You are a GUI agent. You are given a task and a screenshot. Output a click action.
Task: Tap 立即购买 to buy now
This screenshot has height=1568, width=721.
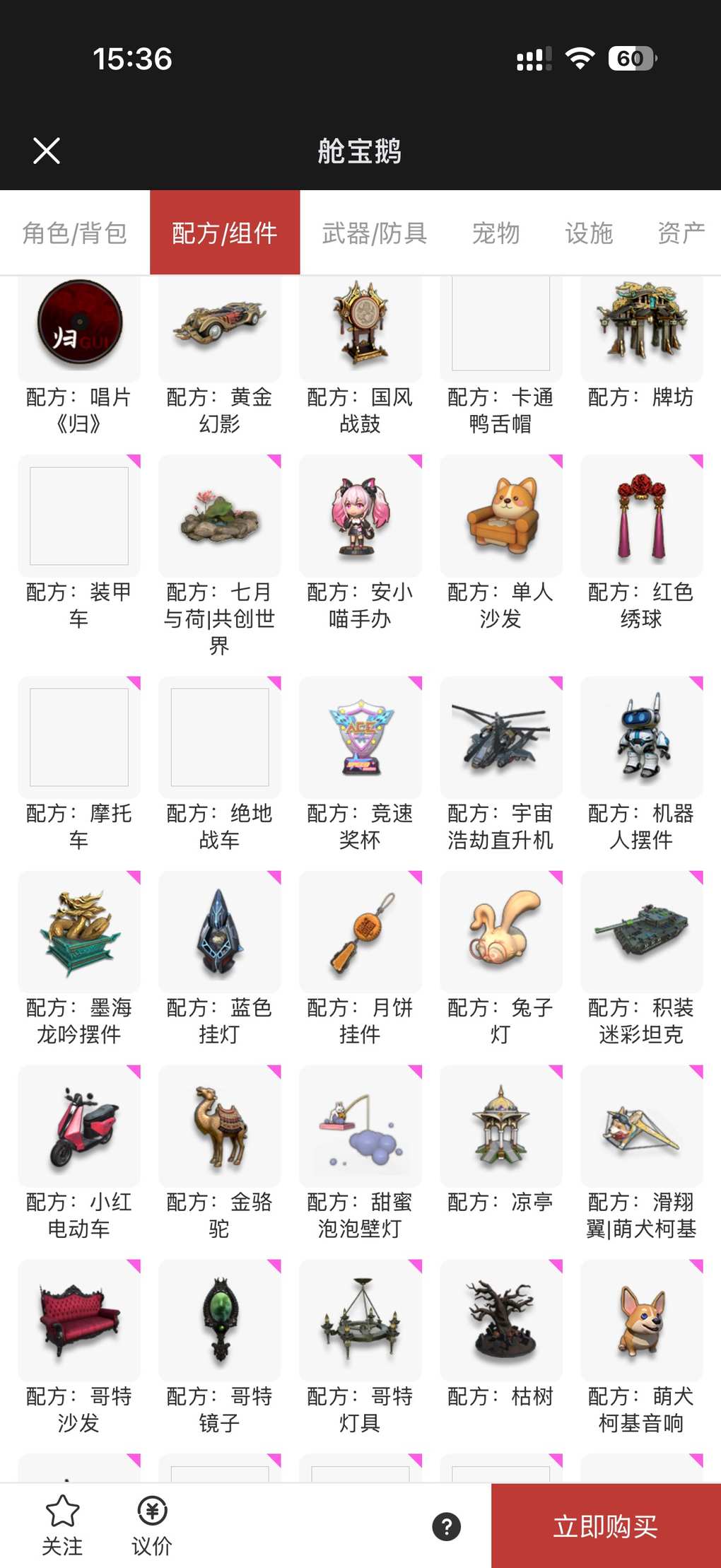point(605,1526)
